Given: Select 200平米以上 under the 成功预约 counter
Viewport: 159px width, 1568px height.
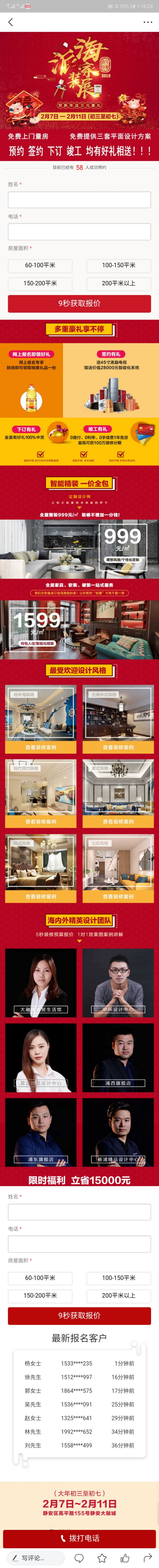Looking at the screenshot, I should coord(118,283).
